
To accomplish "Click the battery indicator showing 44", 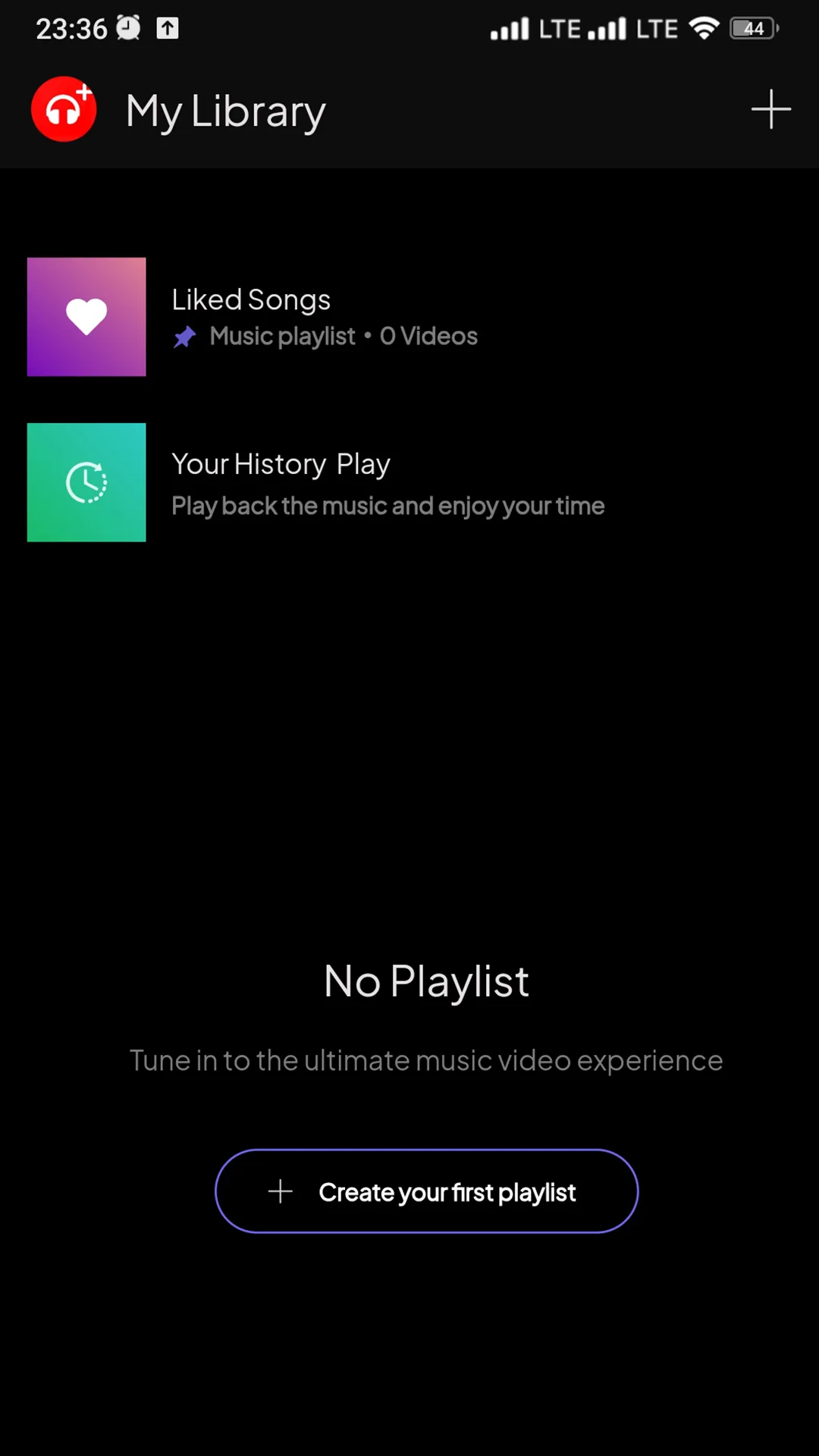I will pos(754,28).
